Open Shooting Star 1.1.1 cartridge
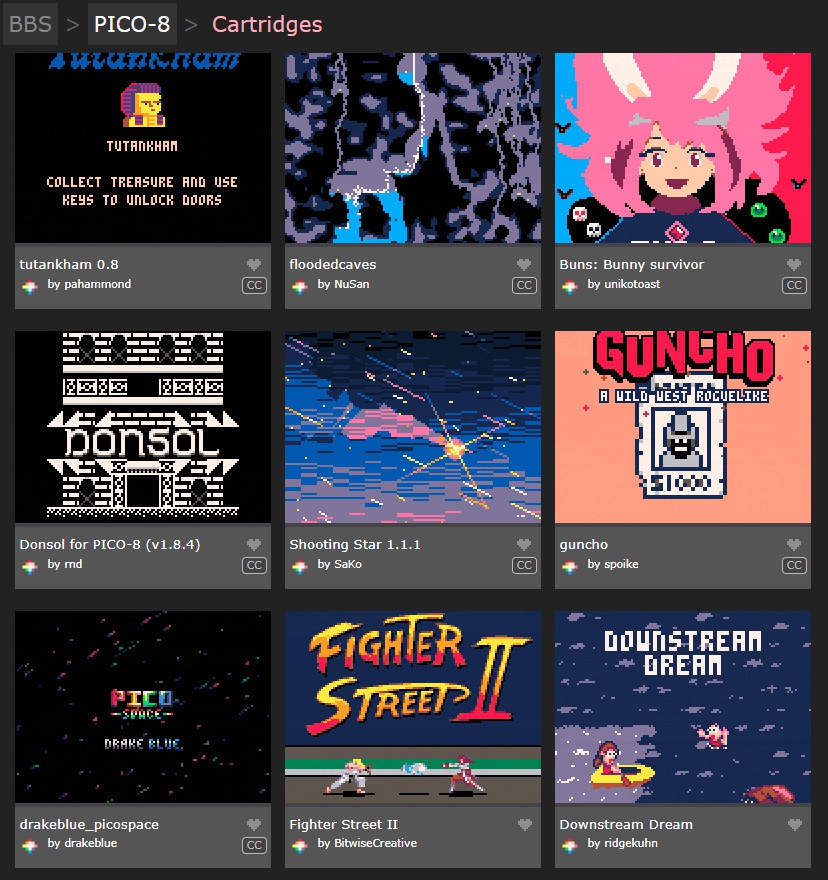Image resolution: width=828 pixels, height=880 pixels. coord(413,427)
